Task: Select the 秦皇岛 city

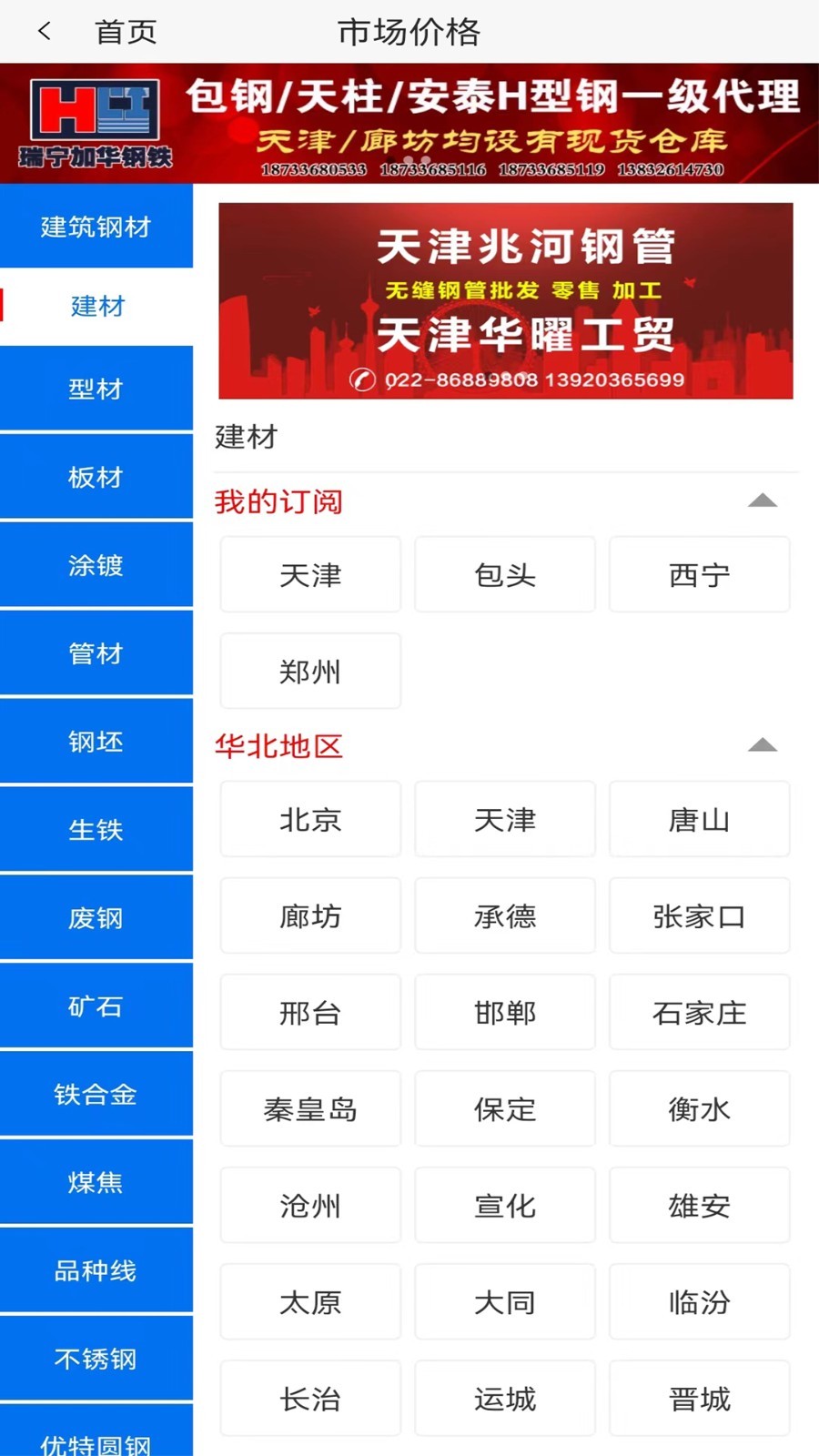Action: [x=310, y=1109]
